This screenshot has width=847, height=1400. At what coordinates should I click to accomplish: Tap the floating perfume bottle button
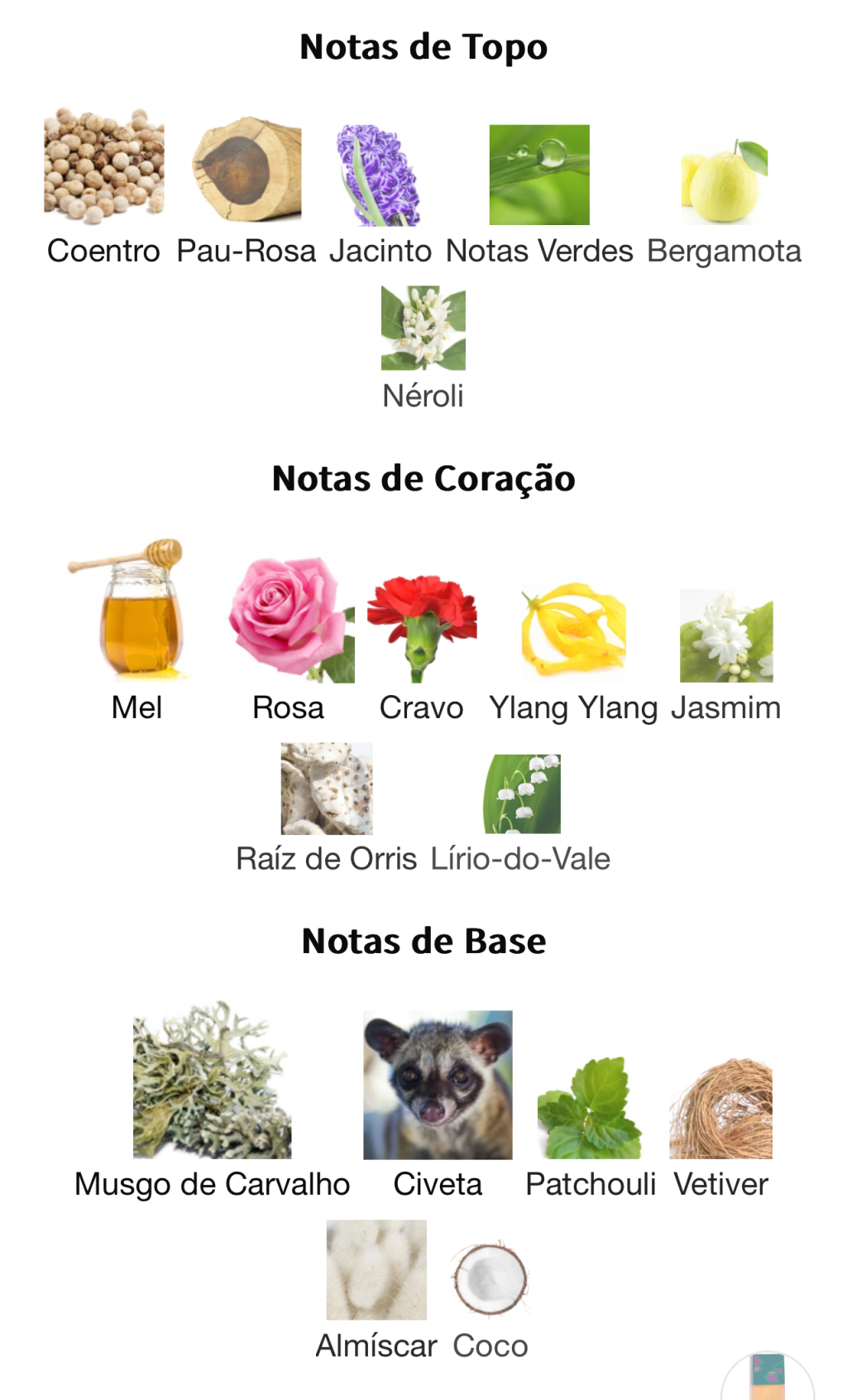[x=768, y=1376]
